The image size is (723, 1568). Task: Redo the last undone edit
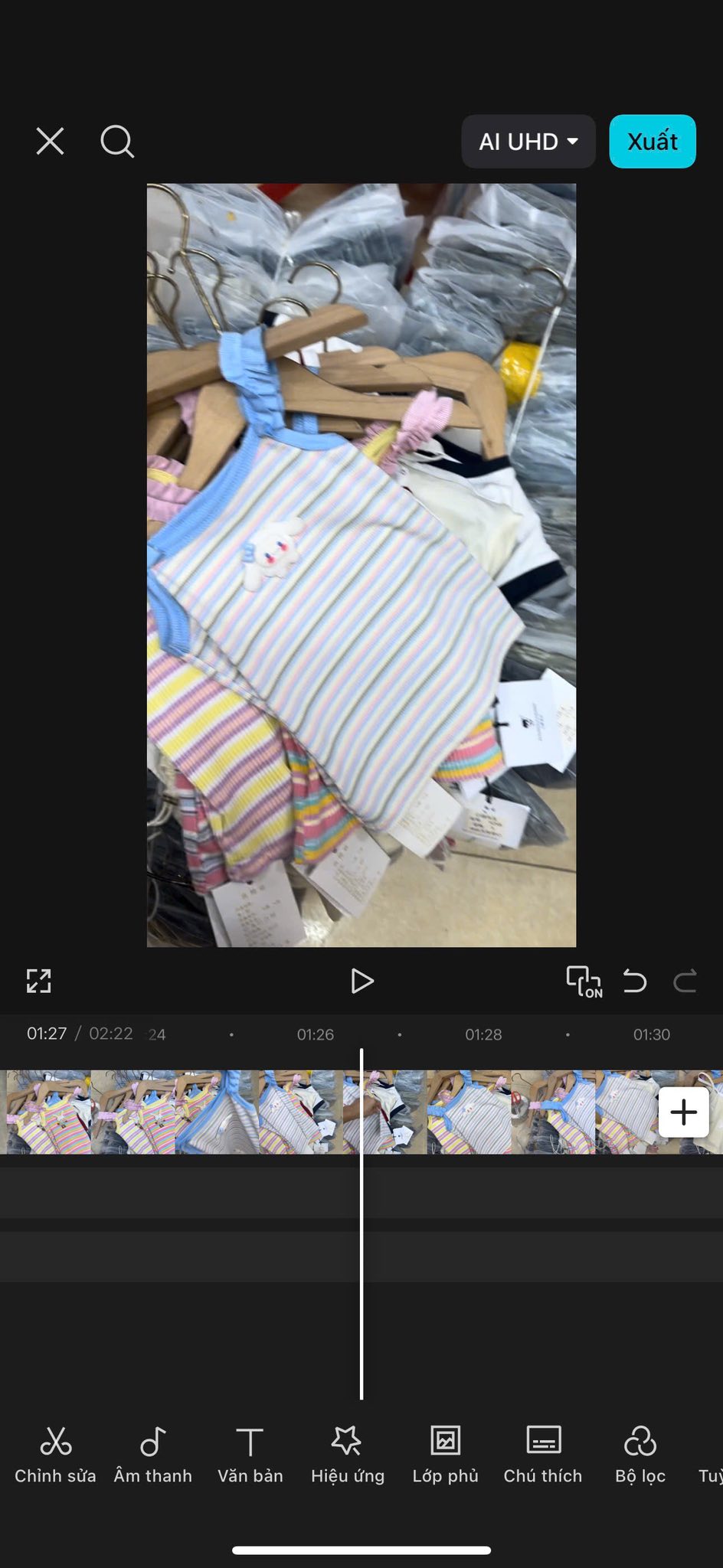(685, 981)
